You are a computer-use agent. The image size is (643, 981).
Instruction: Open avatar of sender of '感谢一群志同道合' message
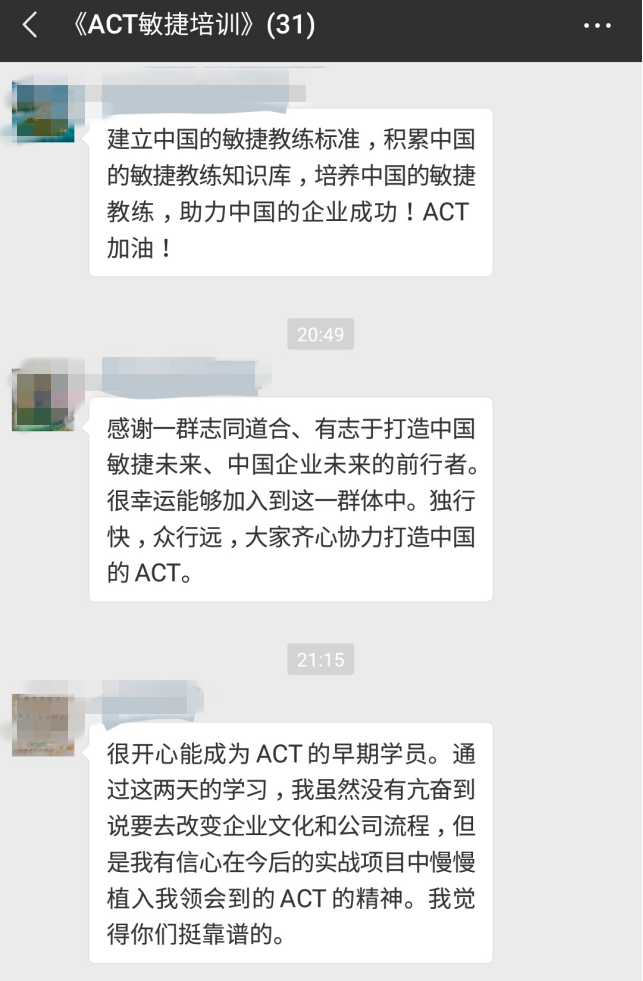pos(43,399)
